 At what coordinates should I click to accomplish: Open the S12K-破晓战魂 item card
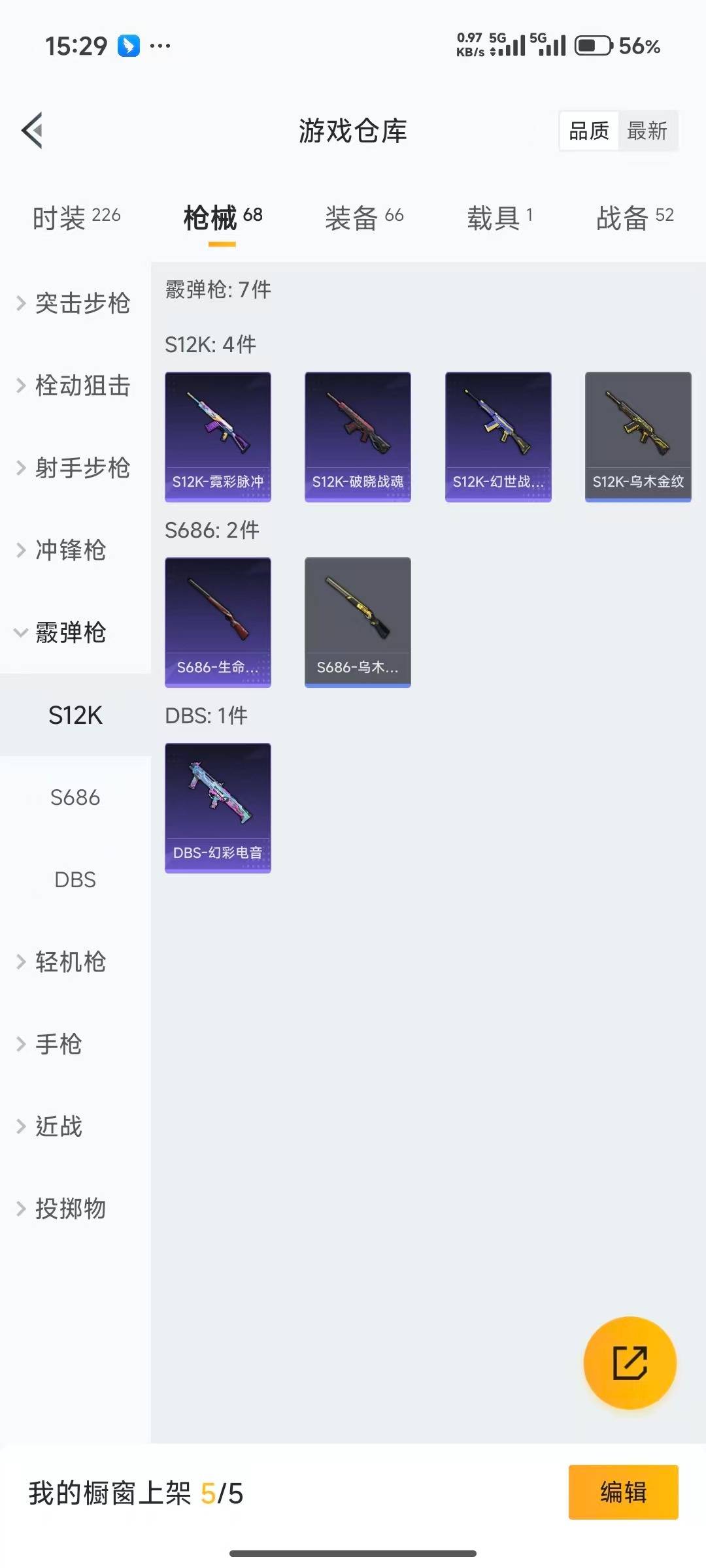pyautogui.click(x=358, y=436)
